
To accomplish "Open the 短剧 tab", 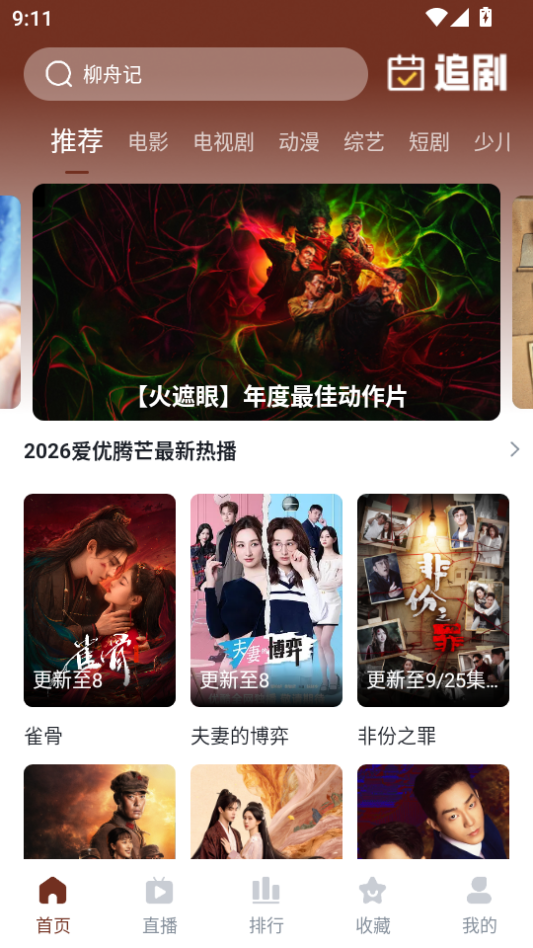I will coord(428,142).
